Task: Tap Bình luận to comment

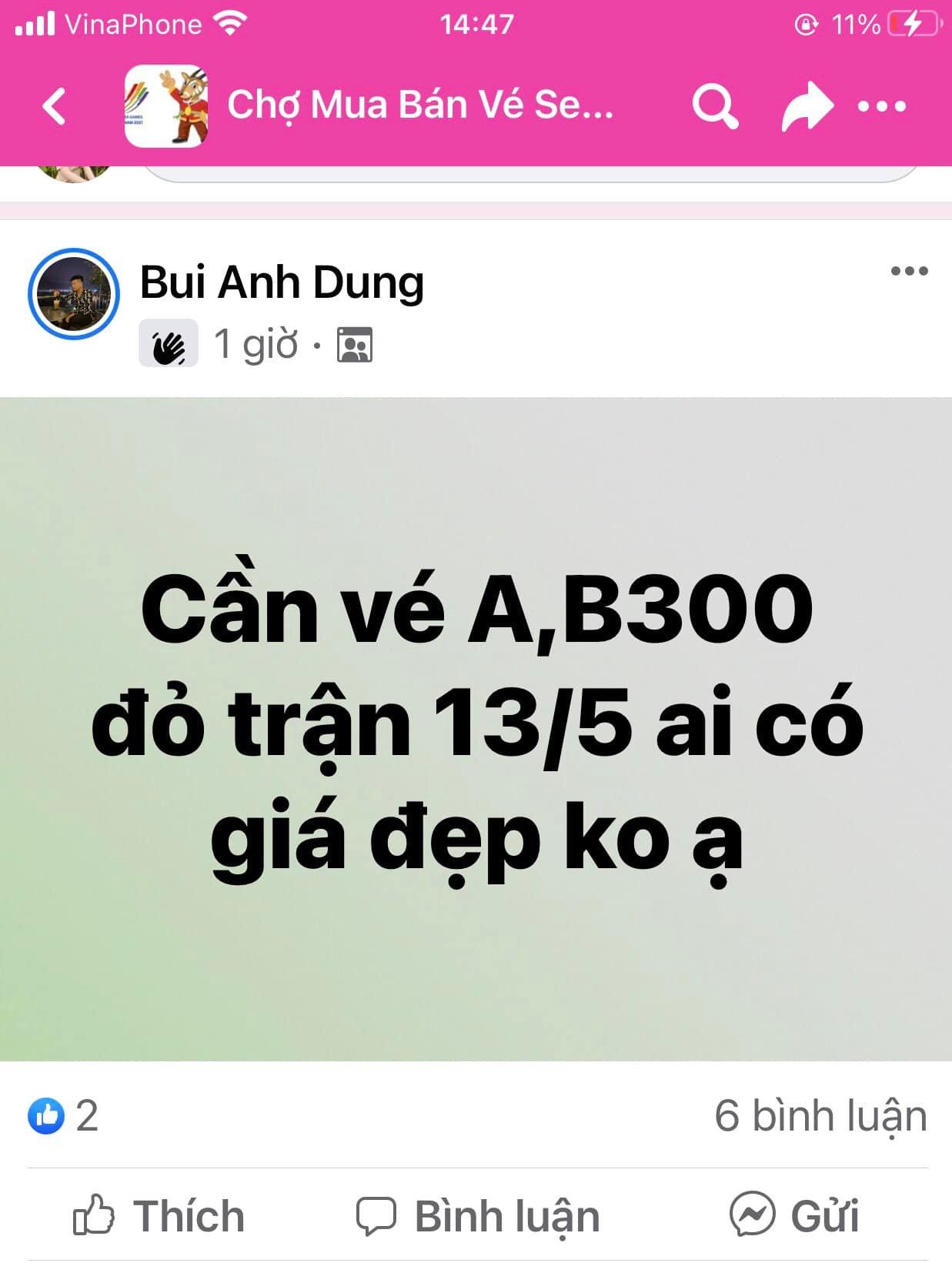Action: pyautogui.click(x=477, y=1216)
